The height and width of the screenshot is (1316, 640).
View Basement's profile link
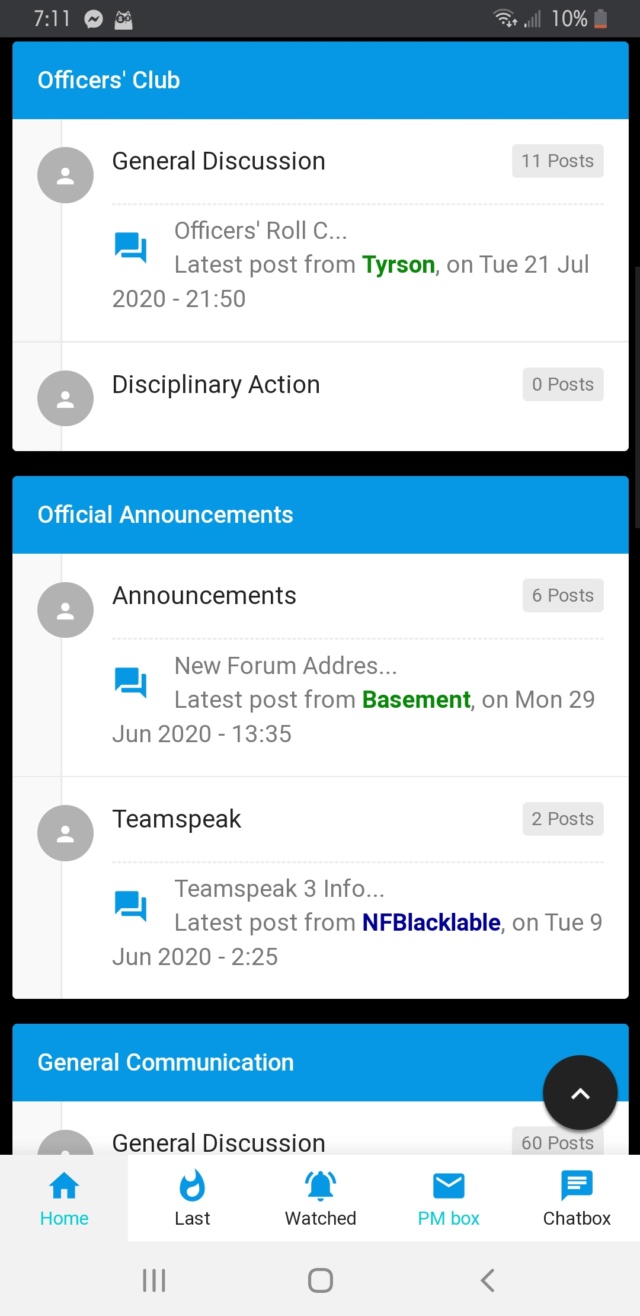tap(416, 700)
